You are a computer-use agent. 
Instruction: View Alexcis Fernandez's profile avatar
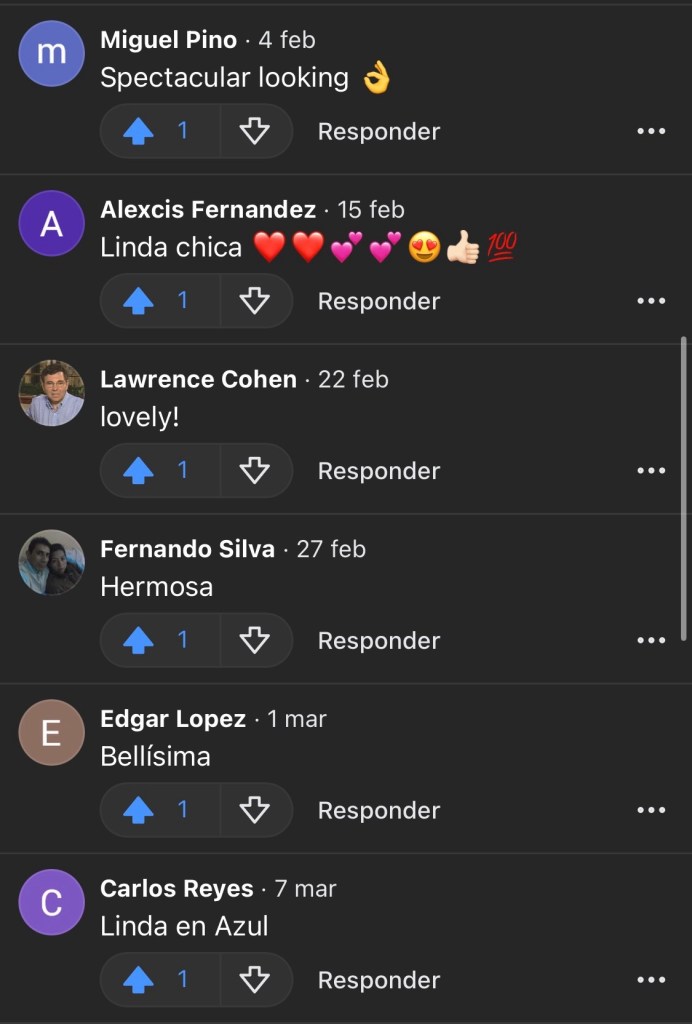click(x=51, y=223)
